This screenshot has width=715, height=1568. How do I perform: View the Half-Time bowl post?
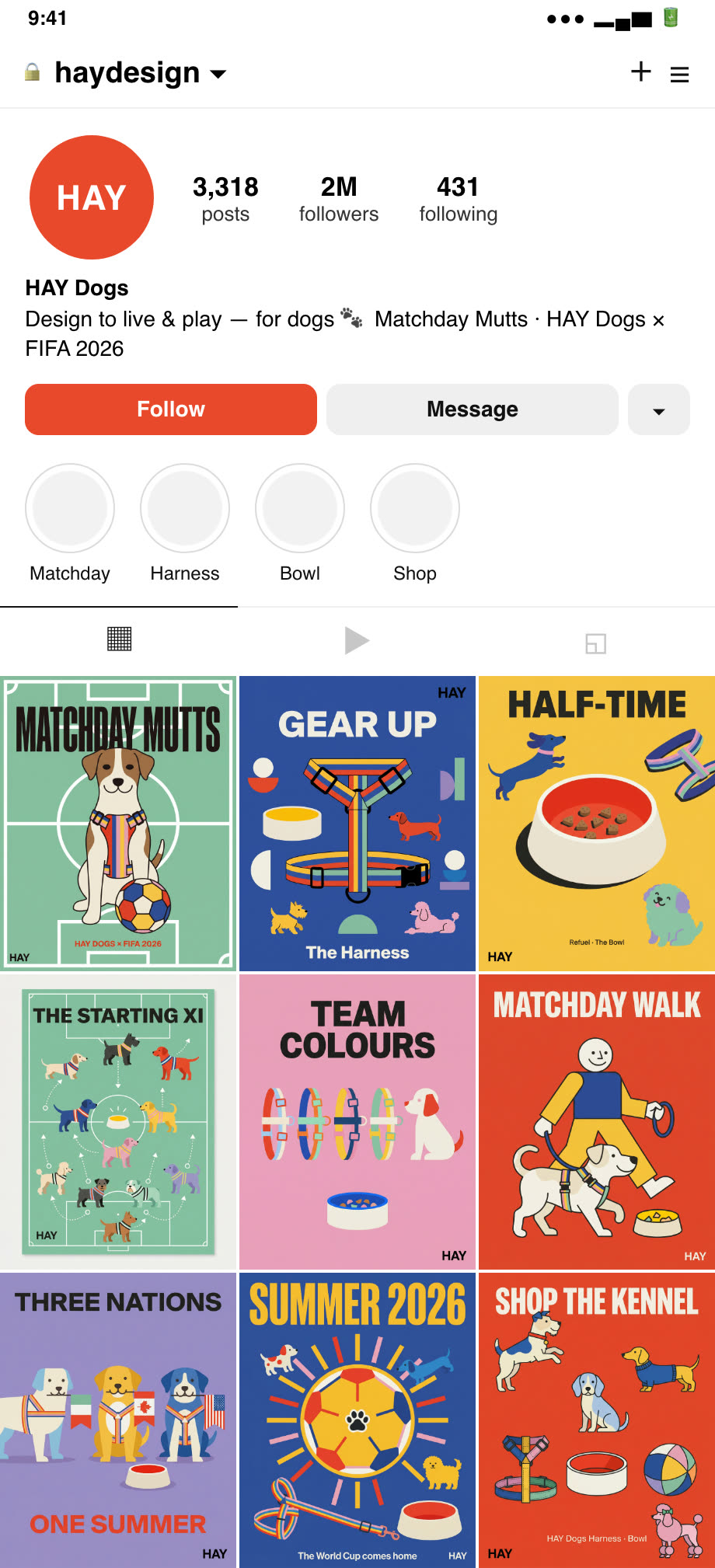click(x=597, y=824)
